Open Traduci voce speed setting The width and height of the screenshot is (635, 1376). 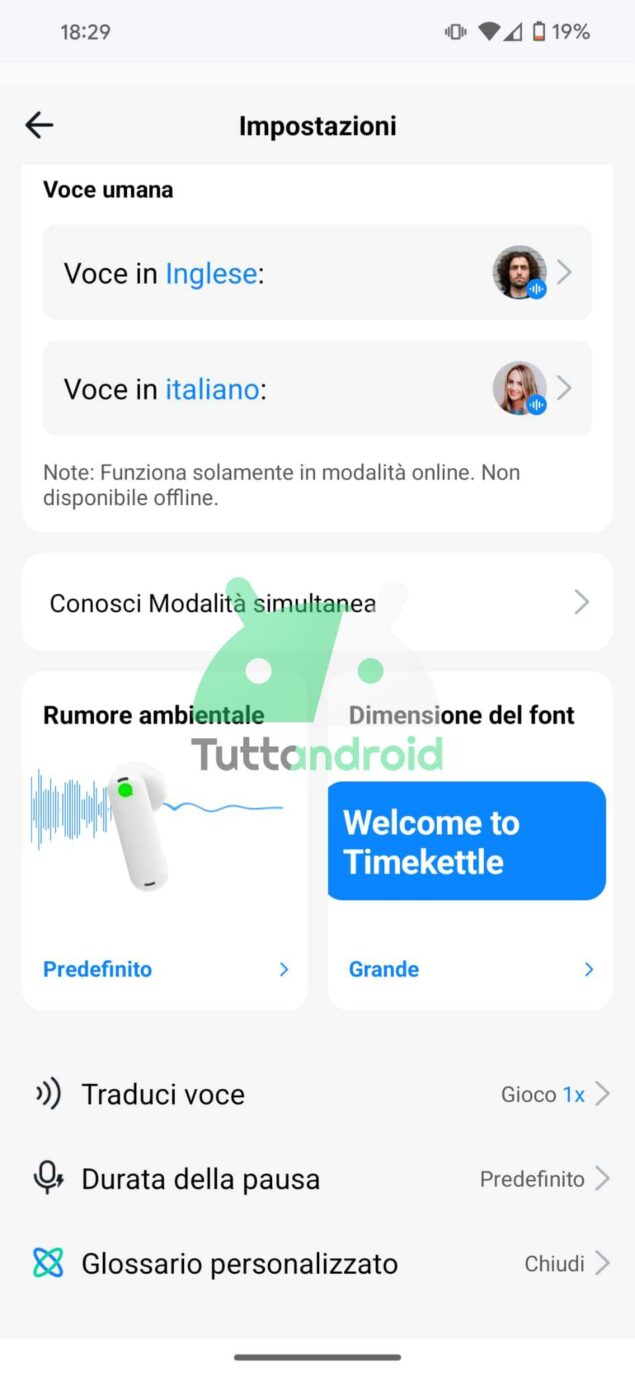tap(317, 1094)
